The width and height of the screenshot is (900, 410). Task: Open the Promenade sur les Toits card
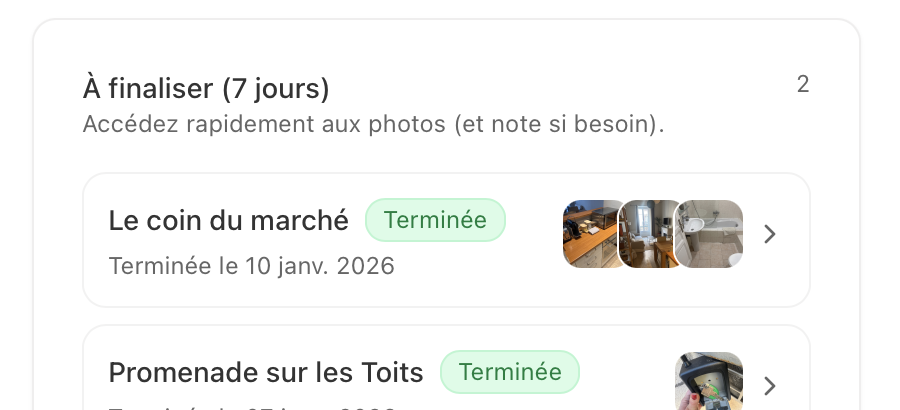[x=445, y=376]
